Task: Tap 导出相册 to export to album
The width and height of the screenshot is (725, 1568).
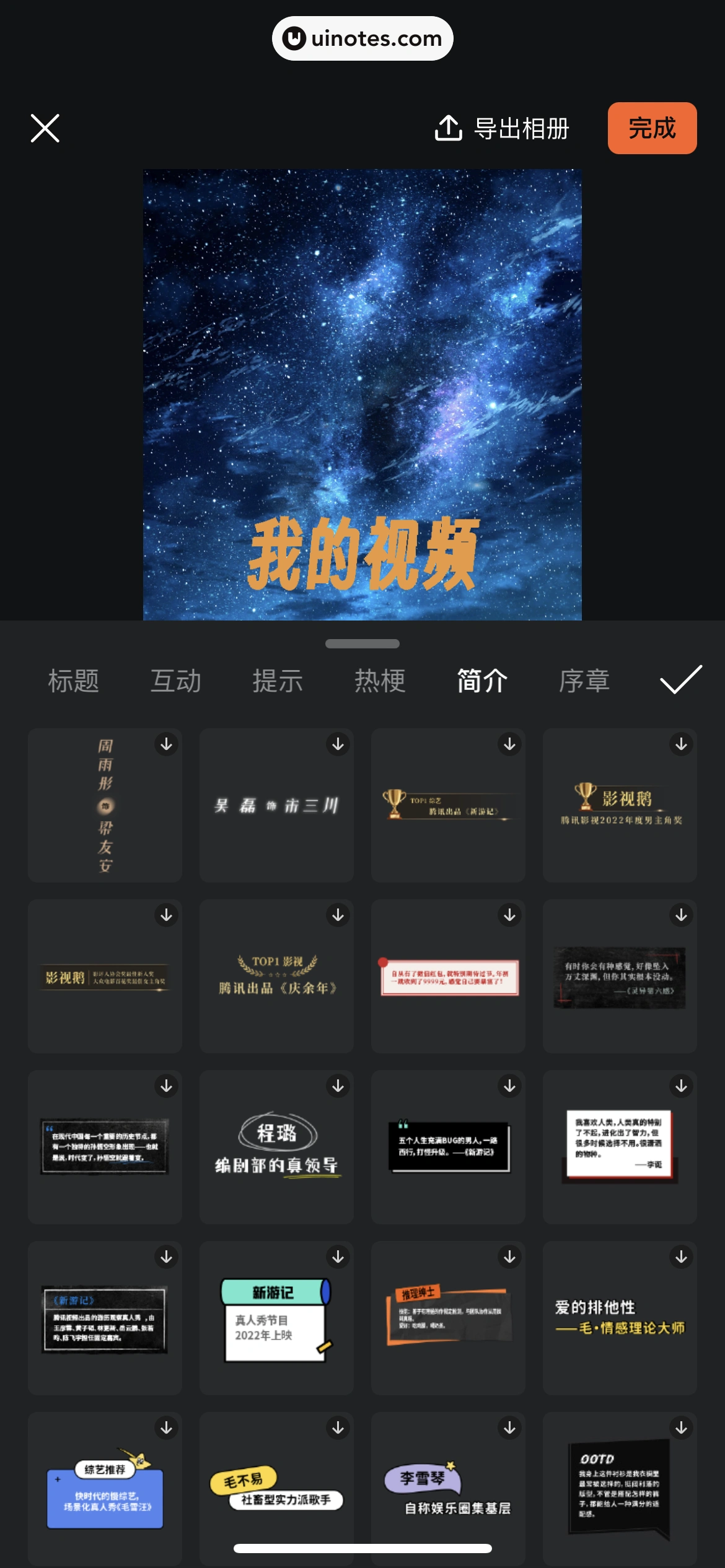Action: [502, 128]
